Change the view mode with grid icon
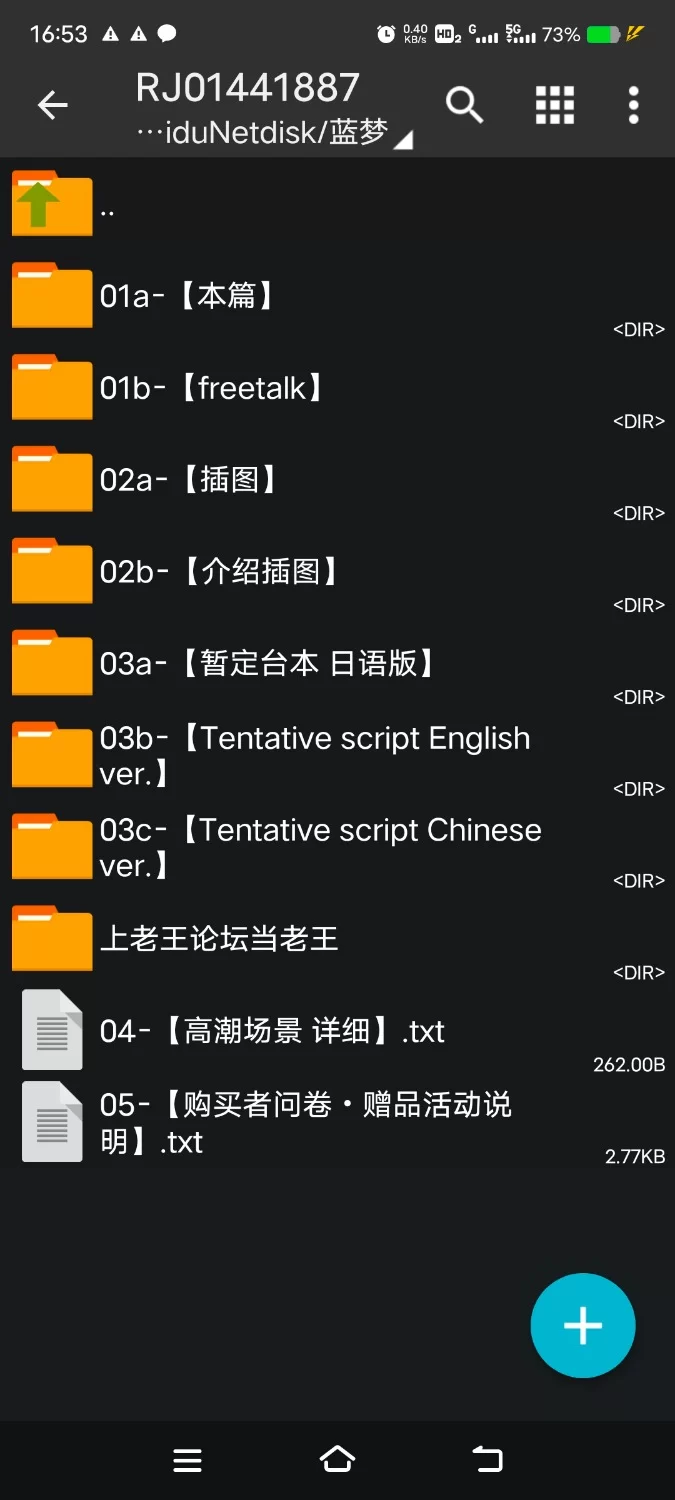 click(x=554, y=105)
